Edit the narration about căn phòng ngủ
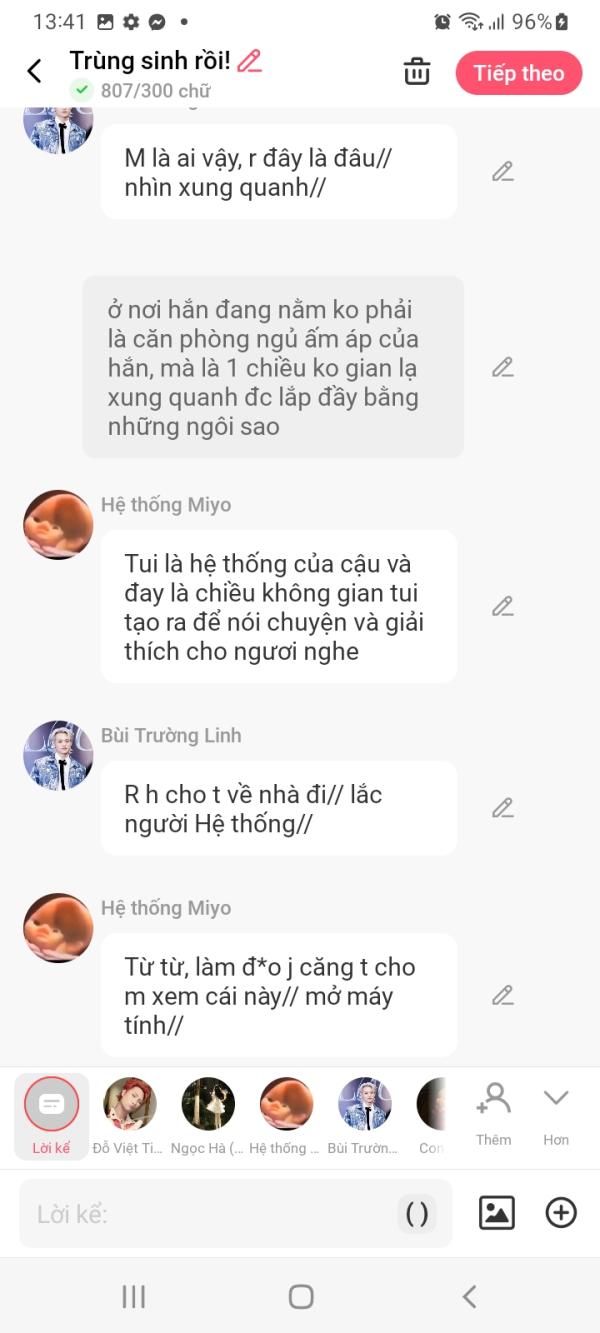 [x=502, y=367]
